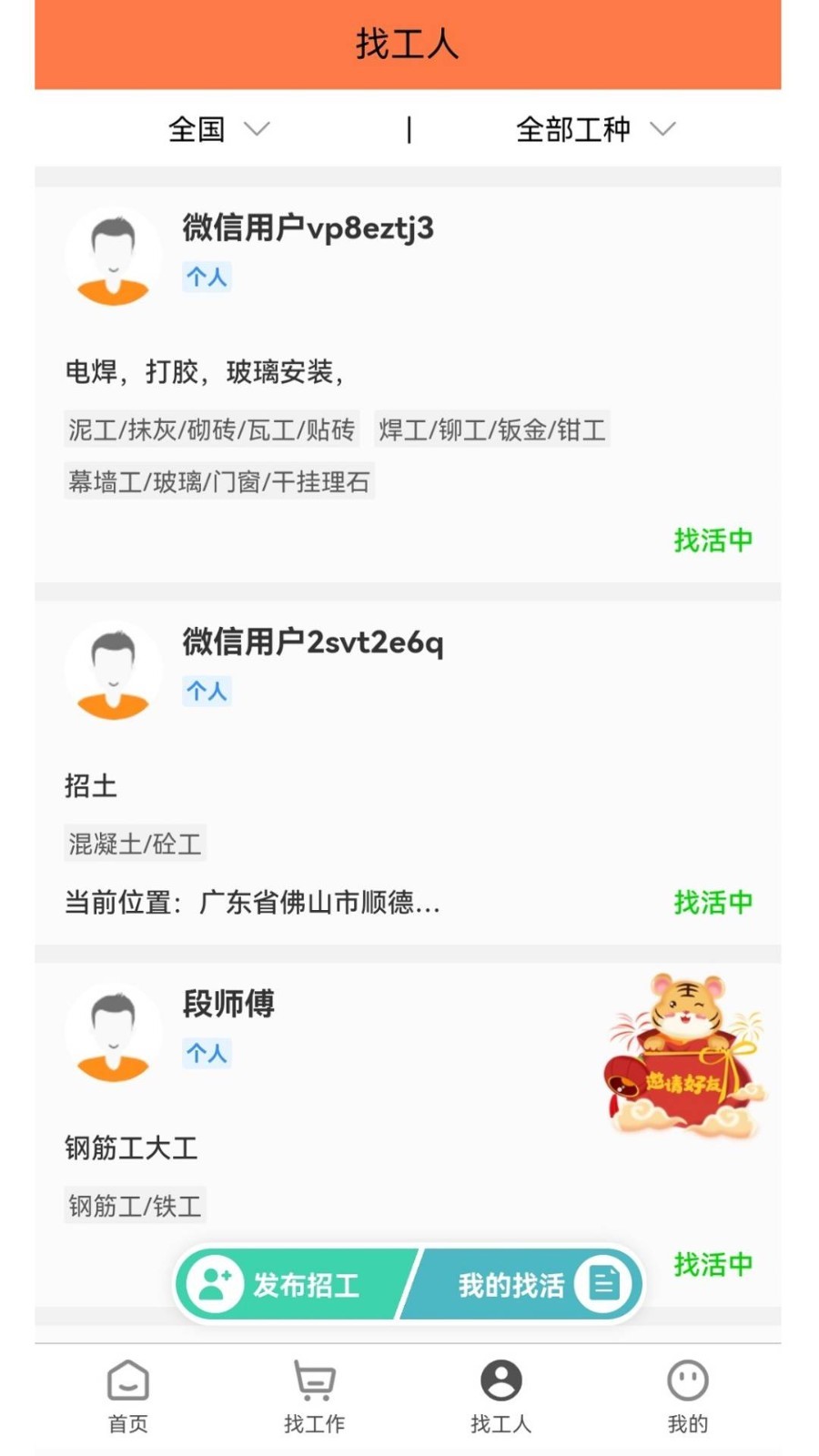The width and height of the screenshot is (819, 1456).
Task: Open the 全国 region dropdown
Action: [x=217, y=129]
